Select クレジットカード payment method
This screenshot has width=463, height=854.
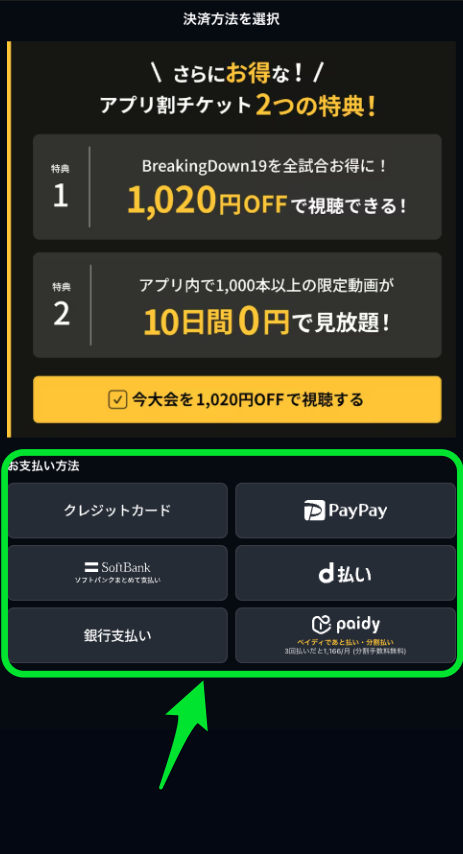[x=118, y=510]
